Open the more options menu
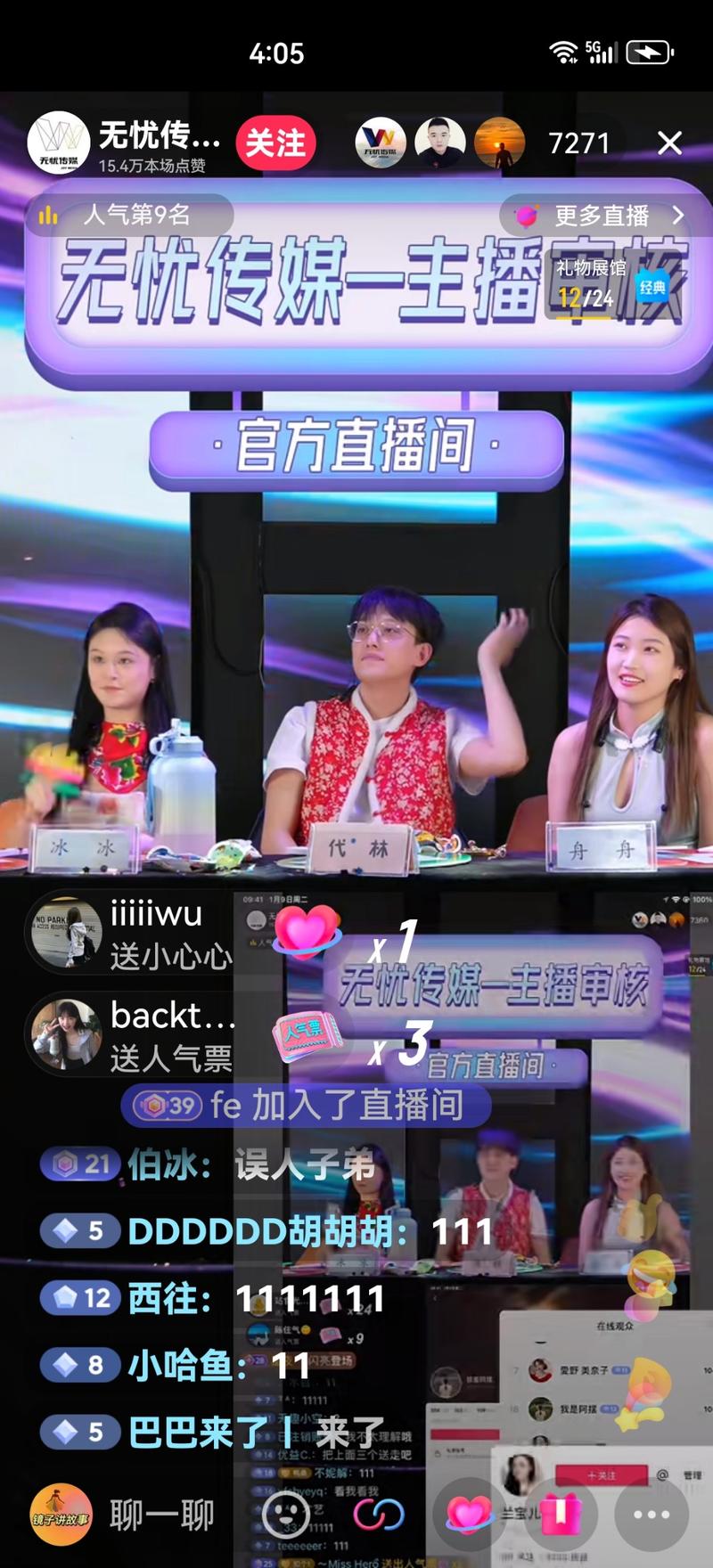 (652, 1514)
